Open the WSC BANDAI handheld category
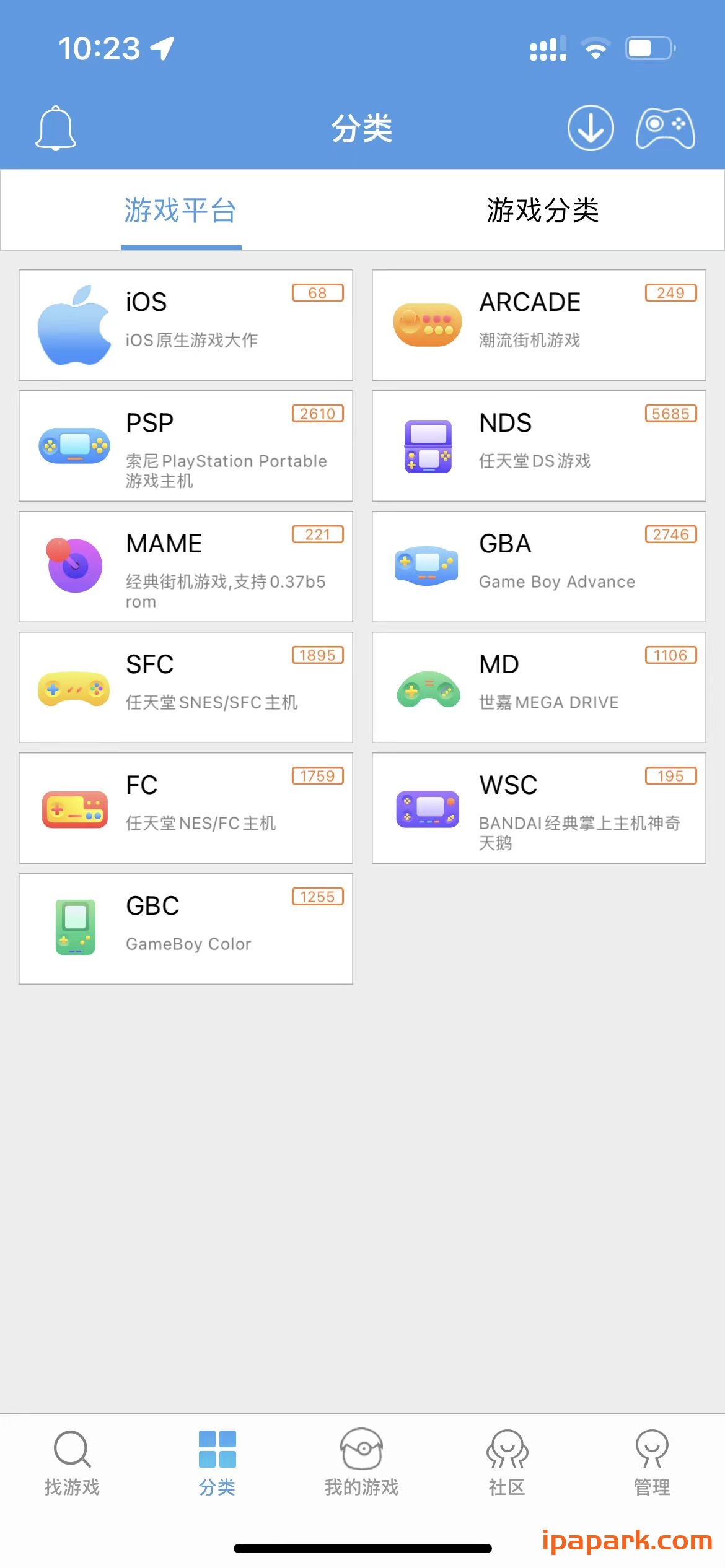The height and width of the screenshot is (1568, 725). [539, 808]
